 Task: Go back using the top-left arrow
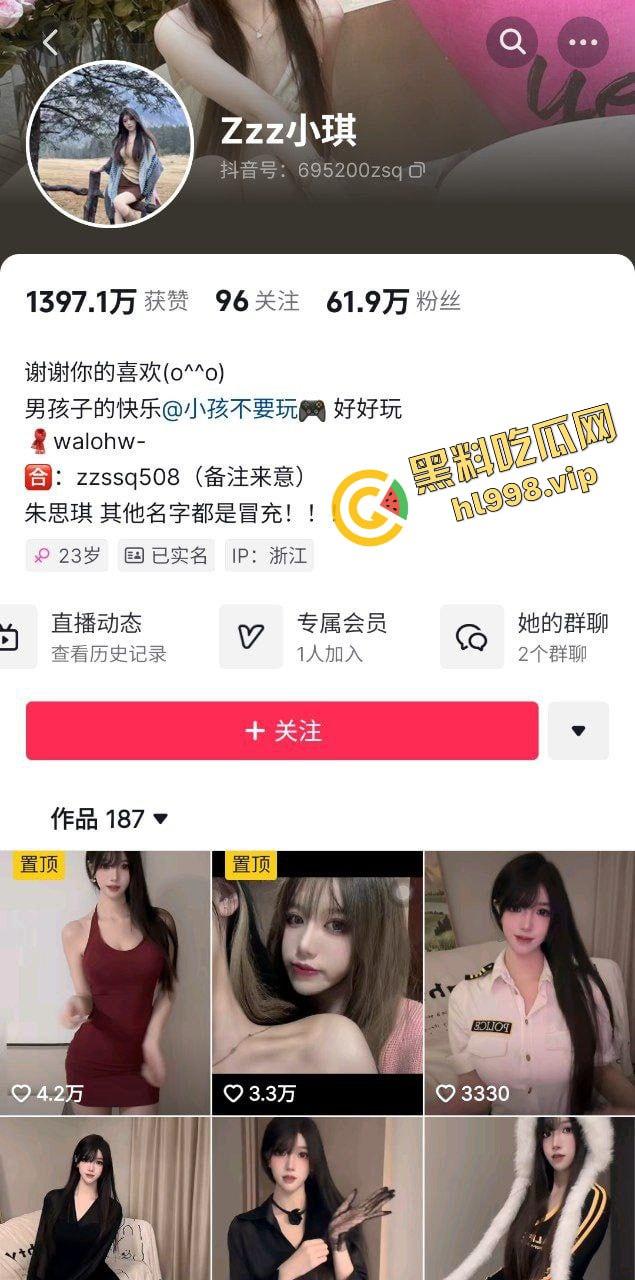pos(50,42)
